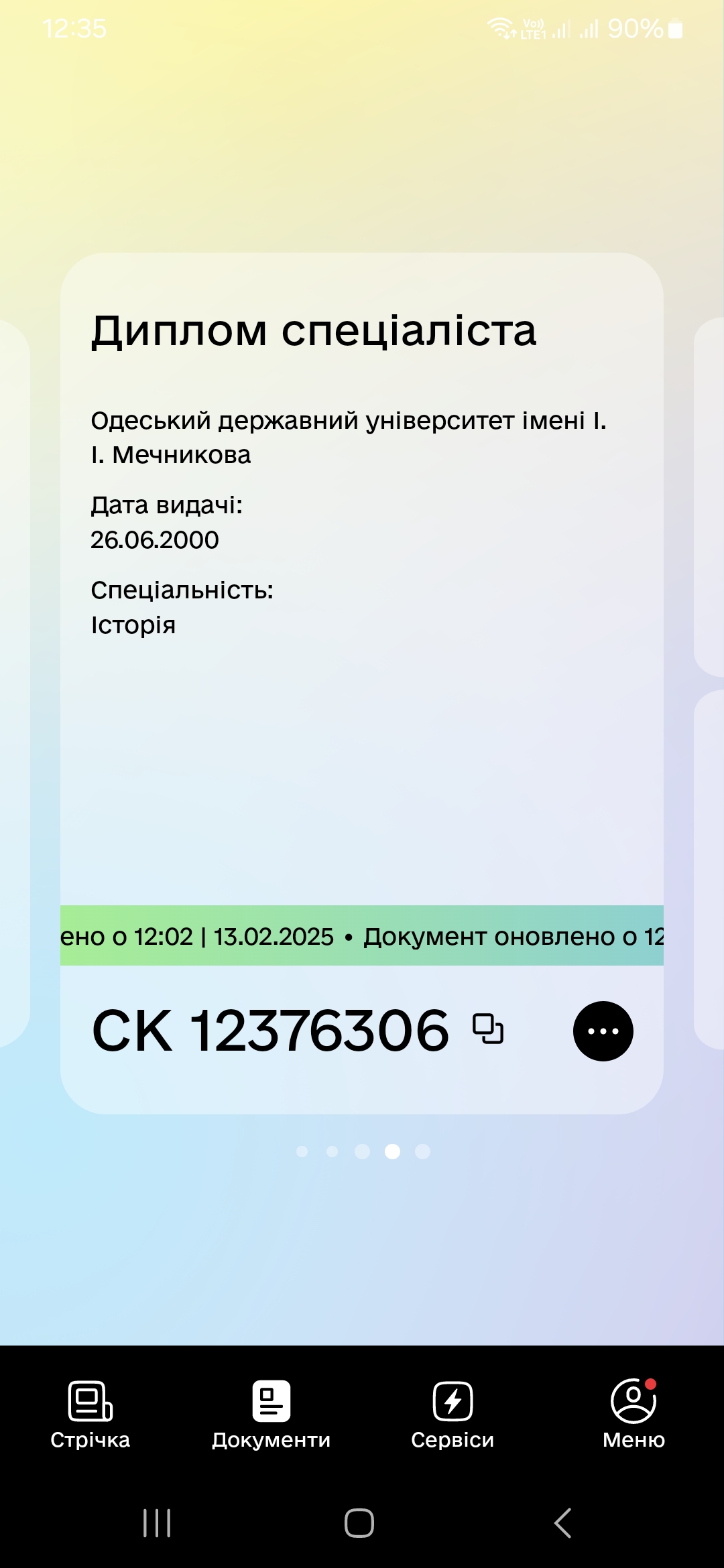The image size is (724, 1568).
Task: Go to the Сервіси tab
Action: (x=452, y=1415)
